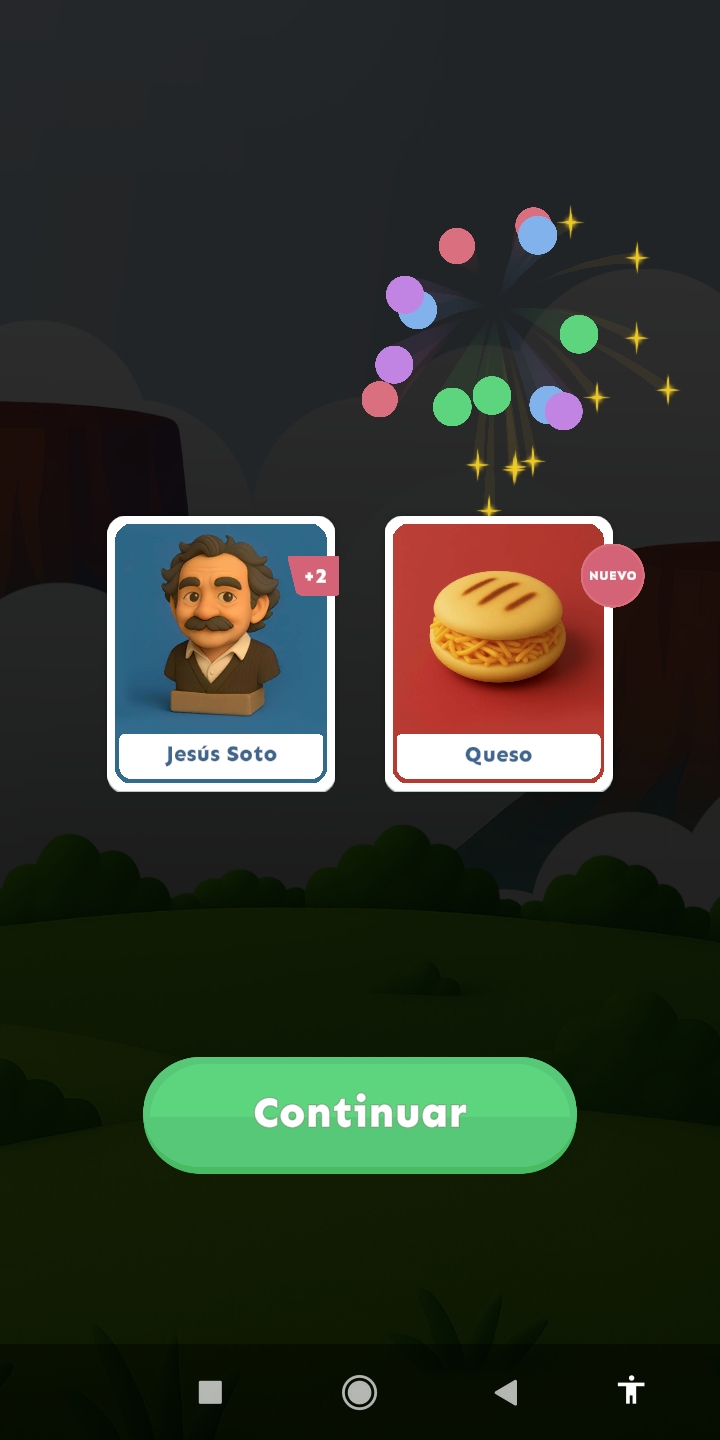Open the recent apps view

pos(210,1392)
